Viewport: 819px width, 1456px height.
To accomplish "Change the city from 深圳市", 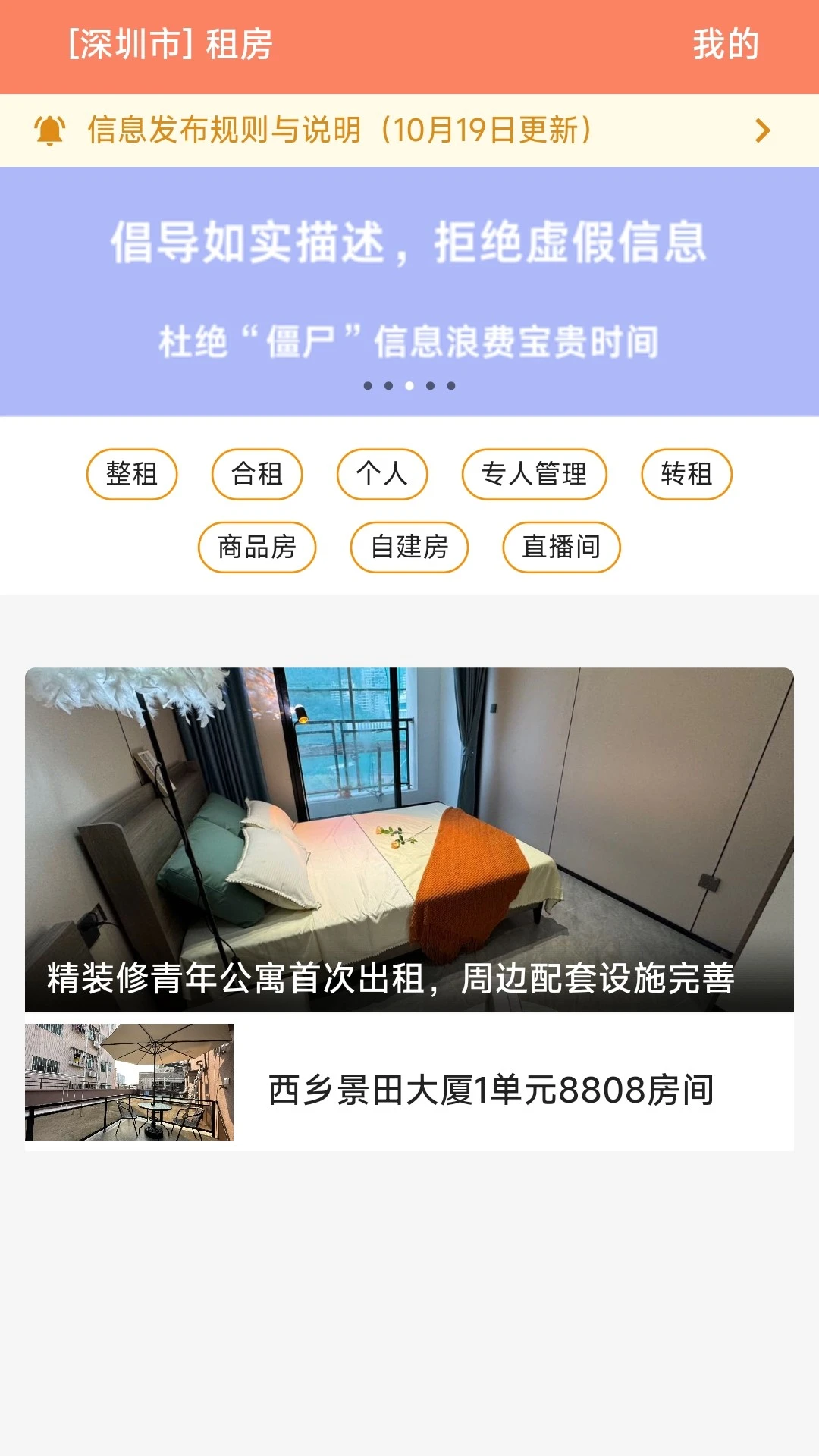I will (126, 45).
